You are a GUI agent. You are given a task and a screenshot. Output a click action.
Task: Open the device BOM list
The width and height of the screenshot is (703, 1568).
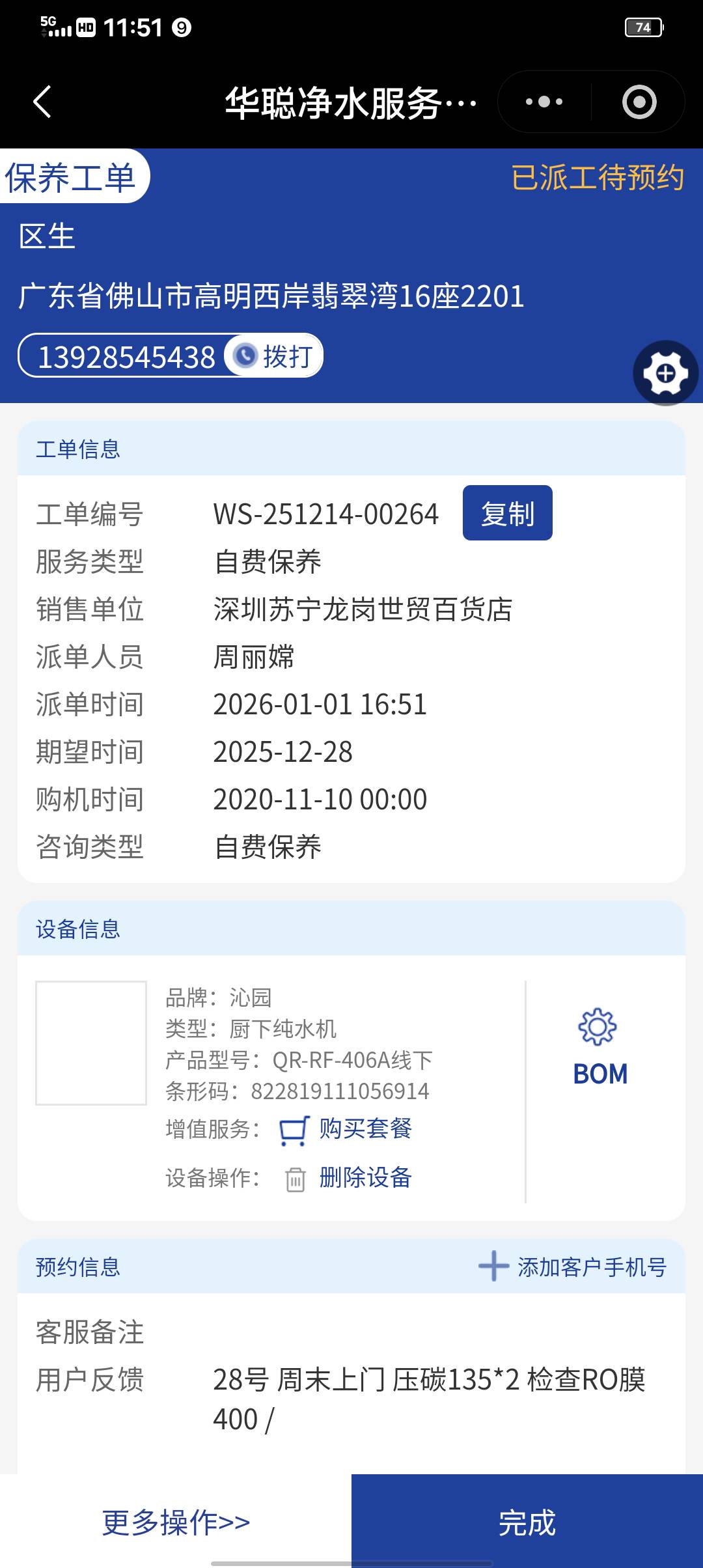[600, 1048]
